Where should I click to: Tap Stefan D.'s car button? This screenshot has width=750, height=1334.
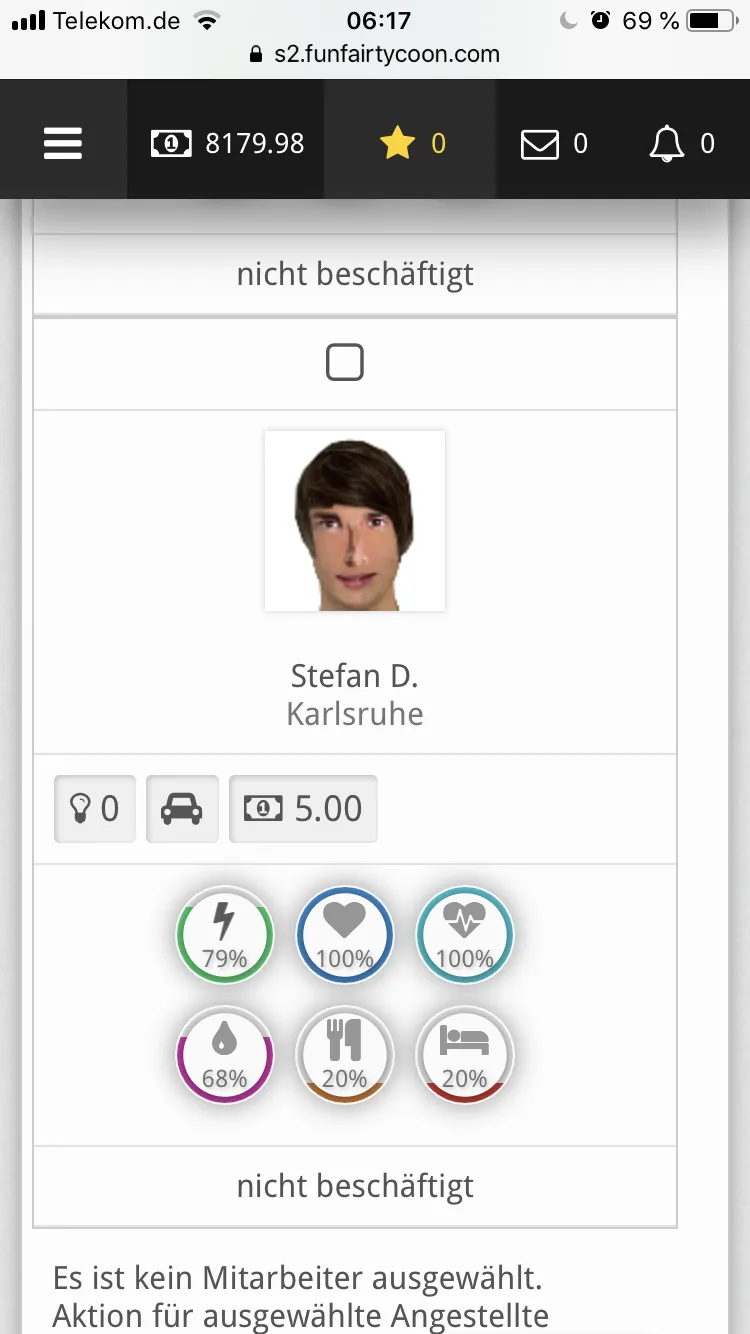click(x=182, y=809)
